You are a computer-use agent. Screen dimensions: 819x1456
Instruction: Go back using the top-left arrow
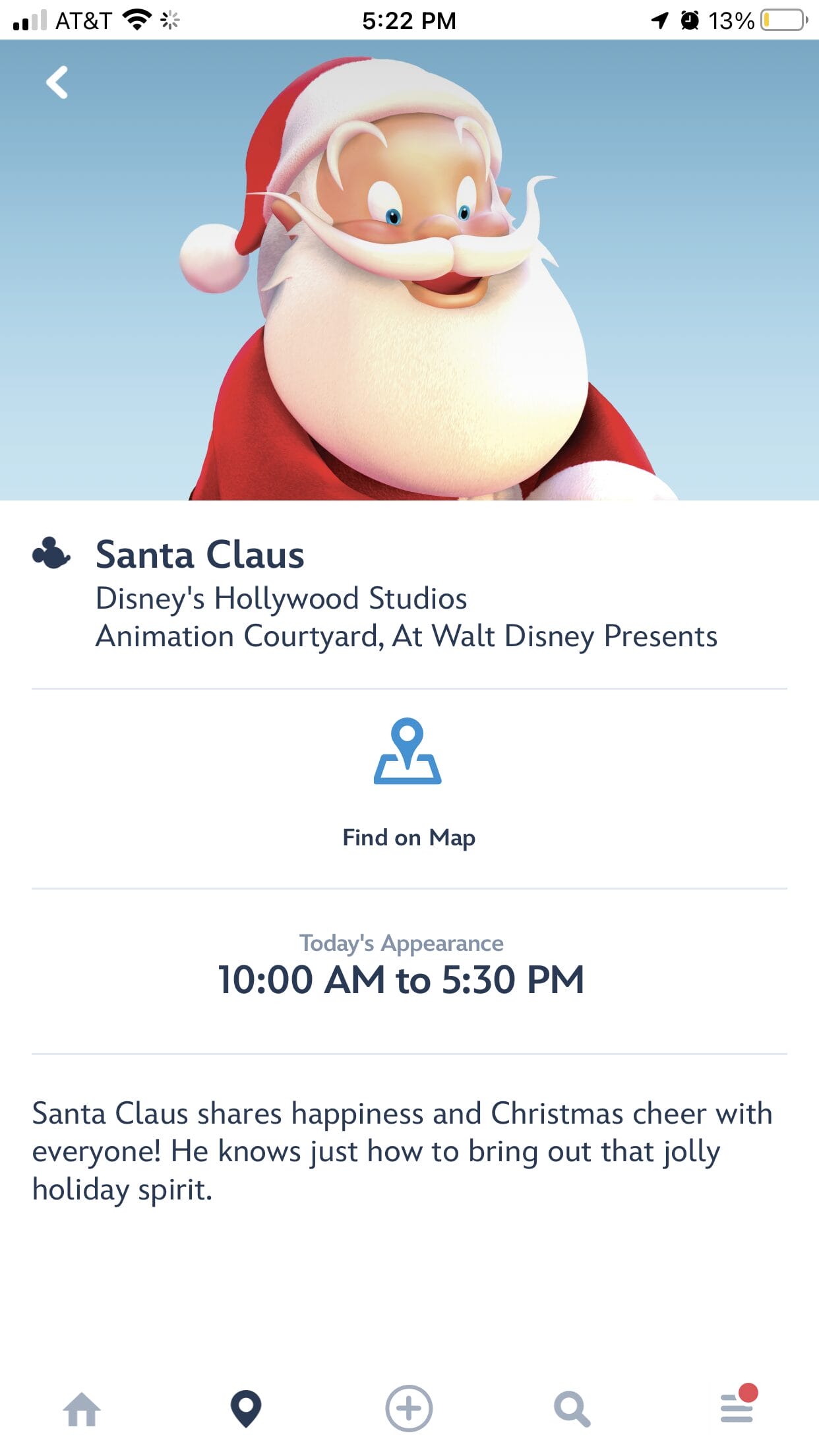[57, 83]
